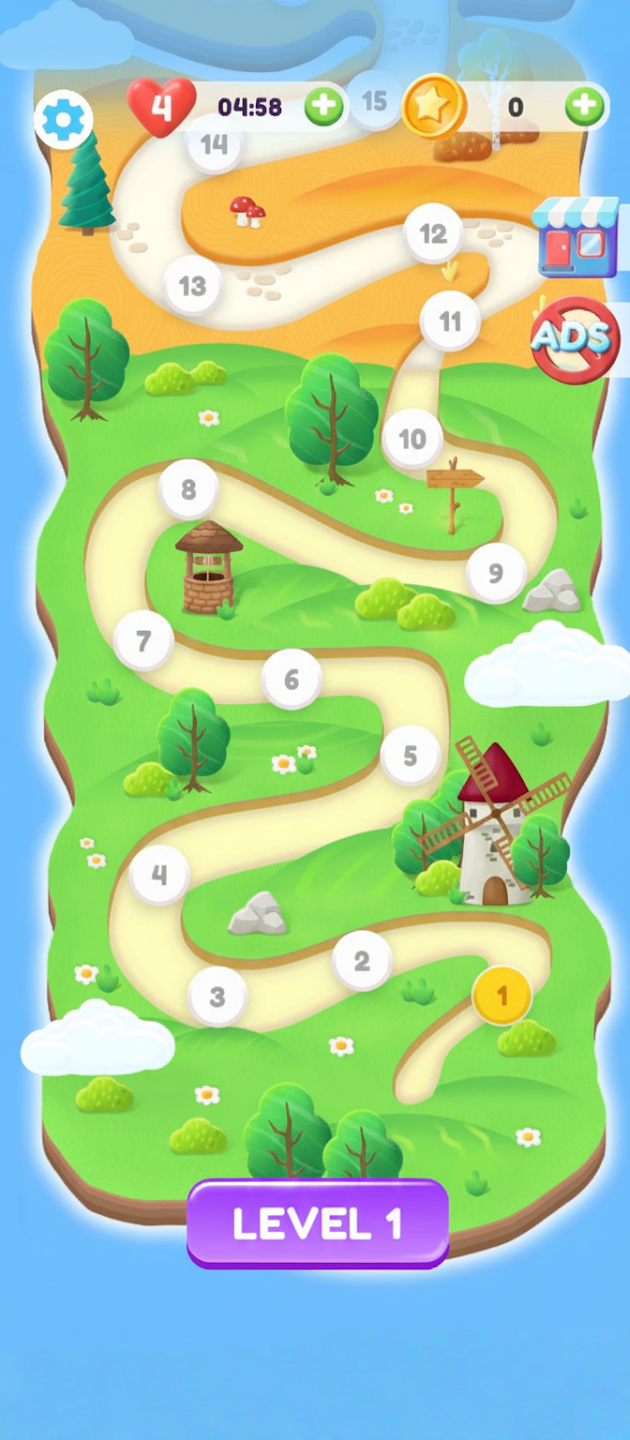Select level 1 node on the map
The image size is (630, 1440).
(x=502, y=996)
